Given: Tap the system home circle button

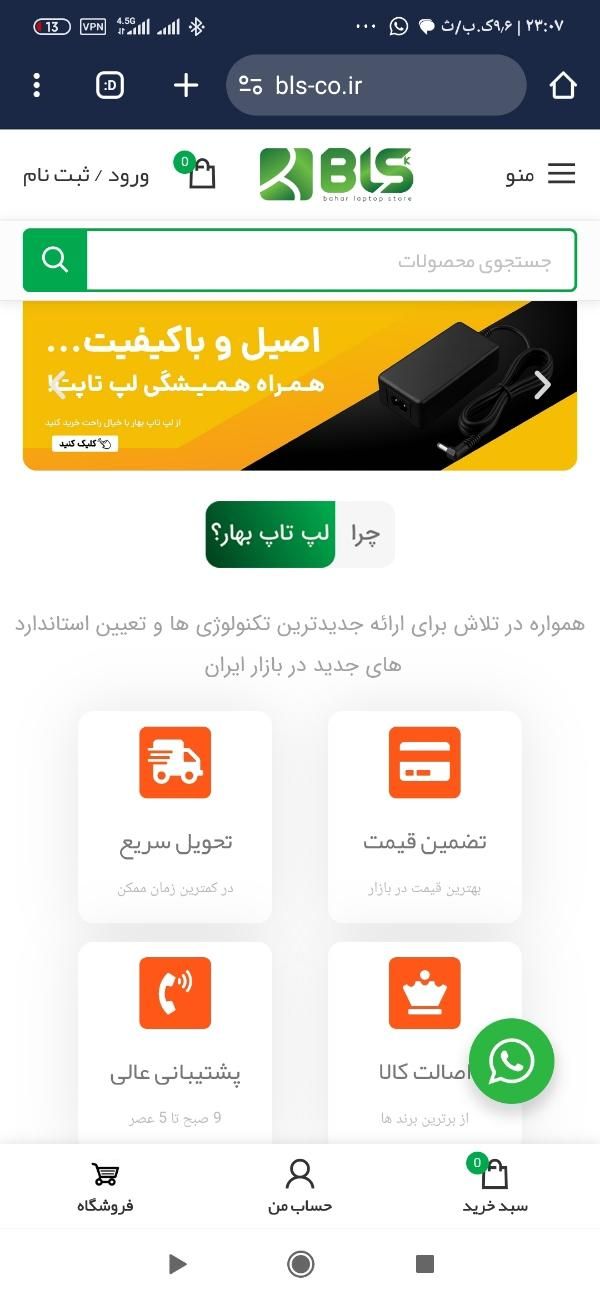Looking at the screenshot, I should pyautogui.click(x=300, y=1264).
